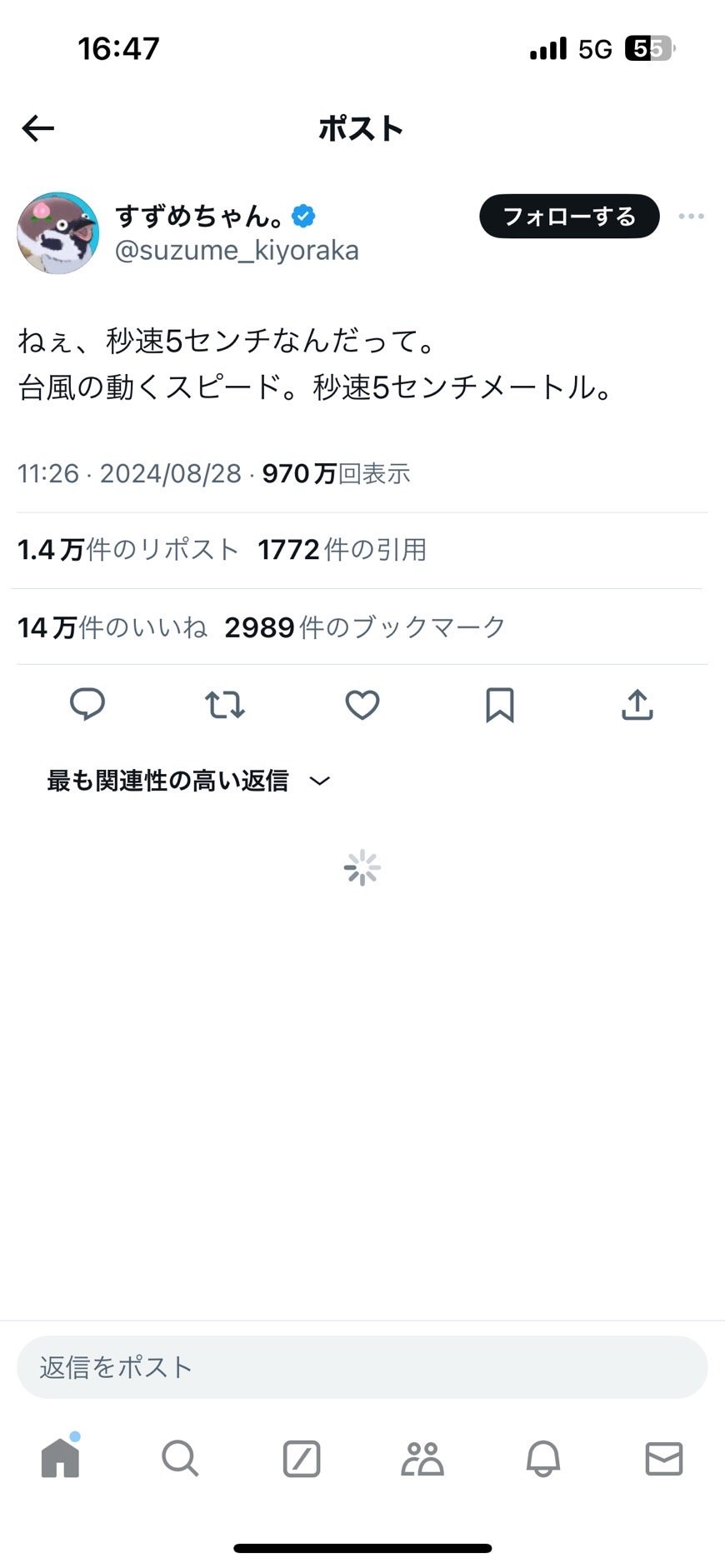Screen dimensions: 725x1568
Task: Reply to the post via comment icon
Action: click(x=87, y=705)
